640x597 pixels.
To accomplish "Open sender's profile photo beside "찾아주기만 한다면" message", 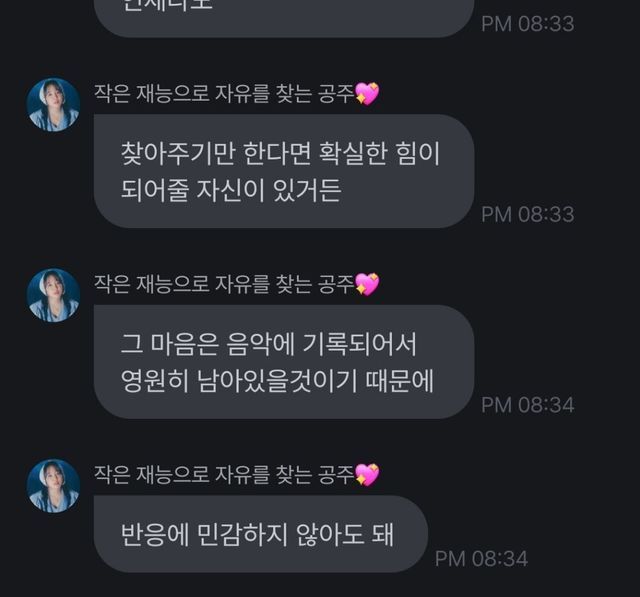I will [53, 105].
